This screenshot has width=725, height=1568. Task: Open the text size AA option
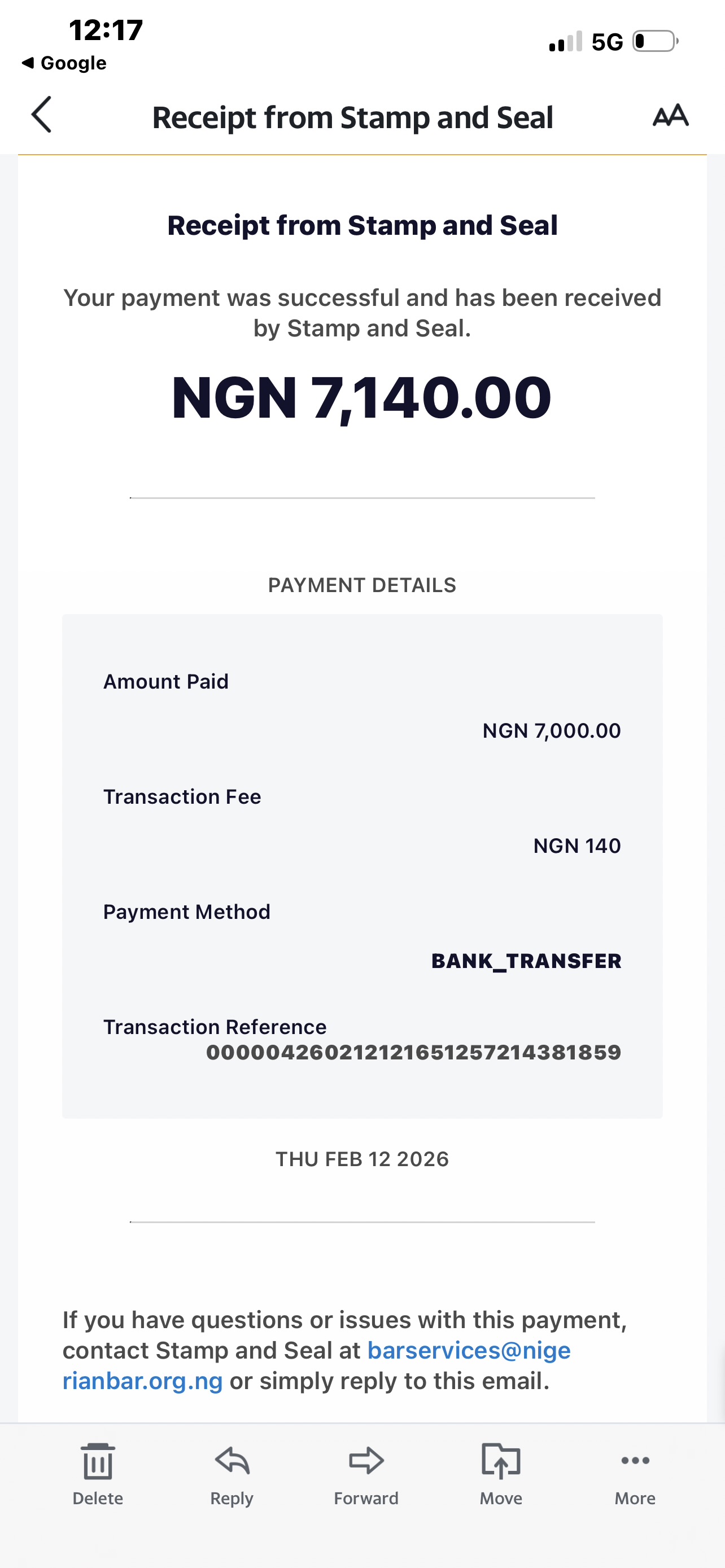670,115
